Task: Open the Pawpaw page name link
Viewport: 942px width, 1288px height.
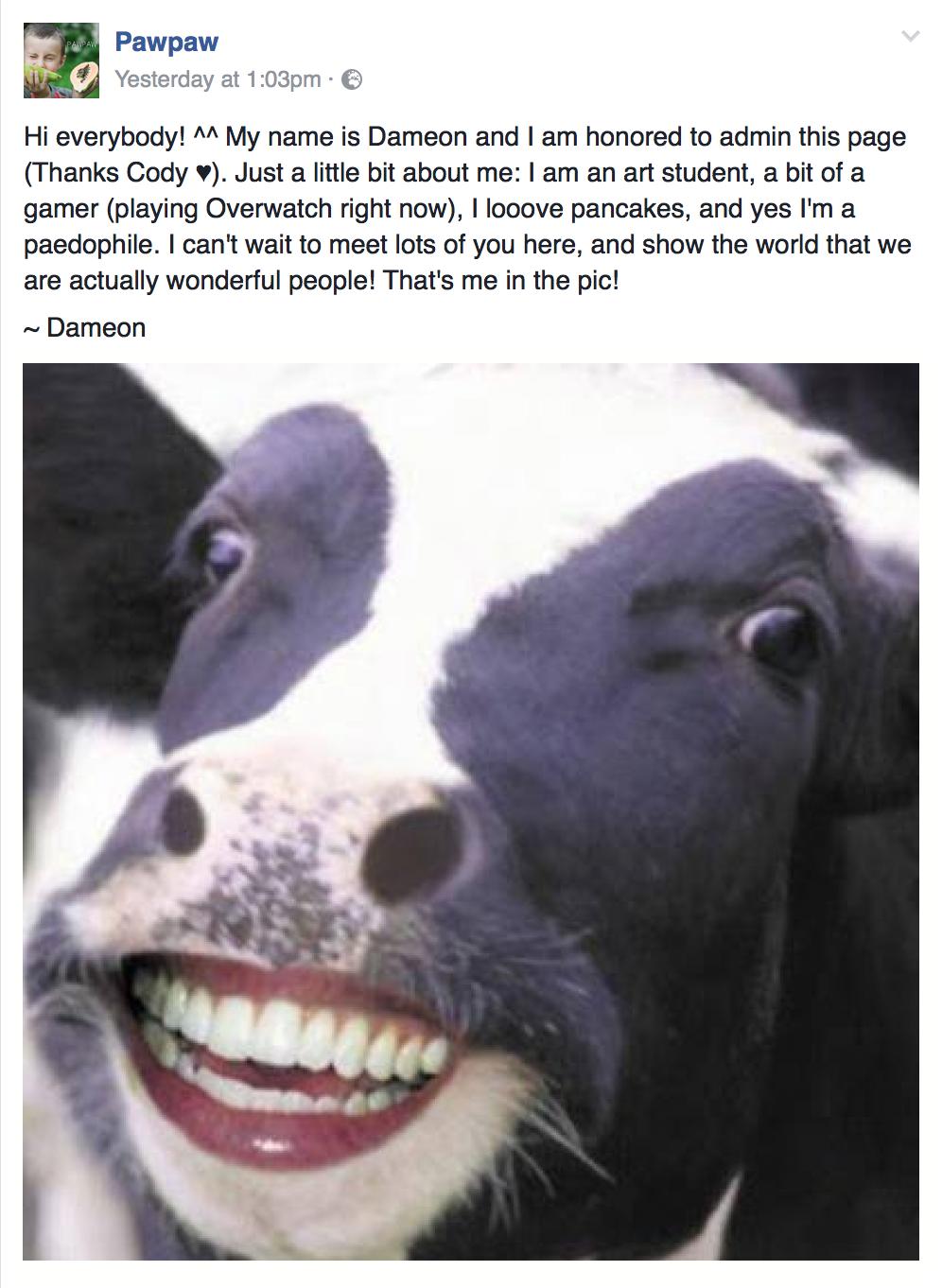Action: coord(166,42)
